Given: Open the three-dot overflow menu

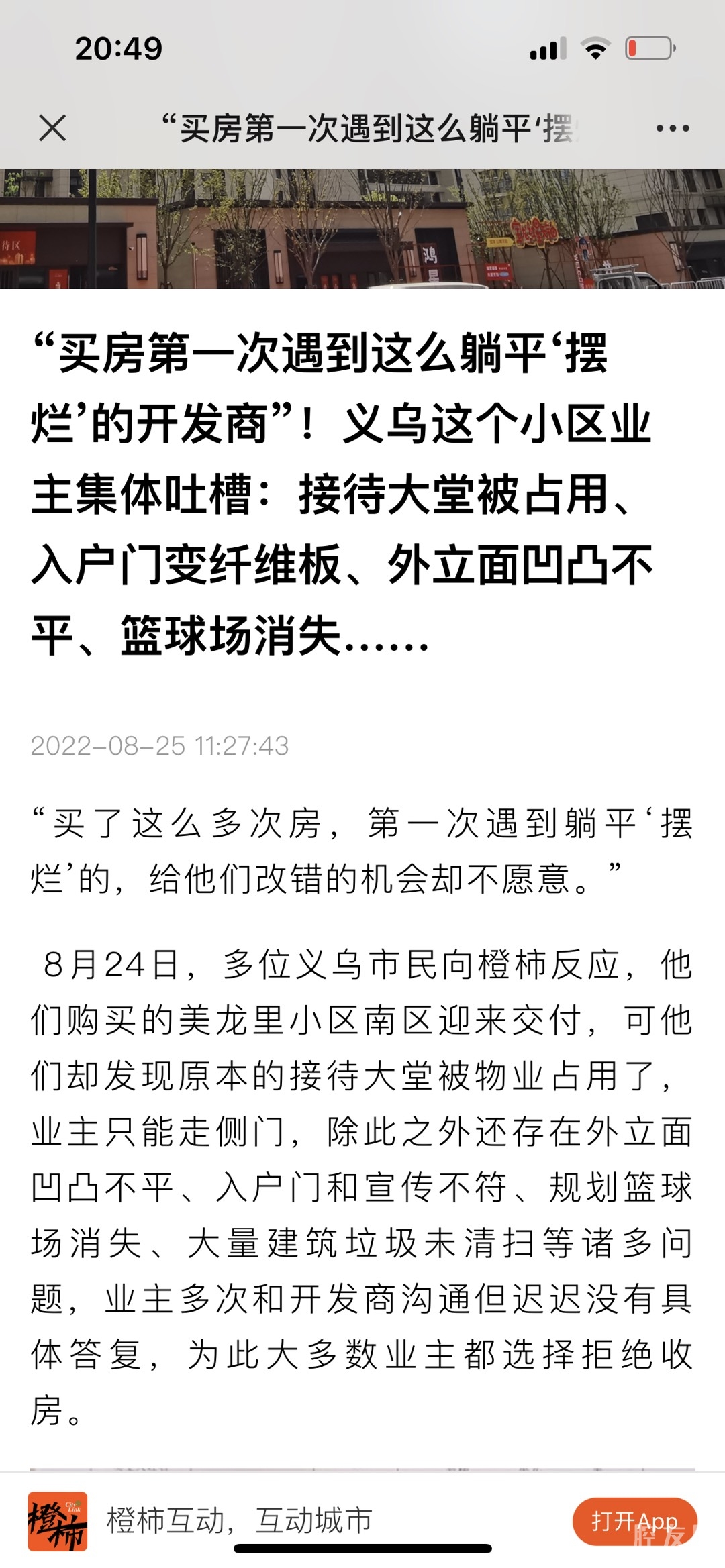Looking at the screenshot, I should tap(673, 127).
